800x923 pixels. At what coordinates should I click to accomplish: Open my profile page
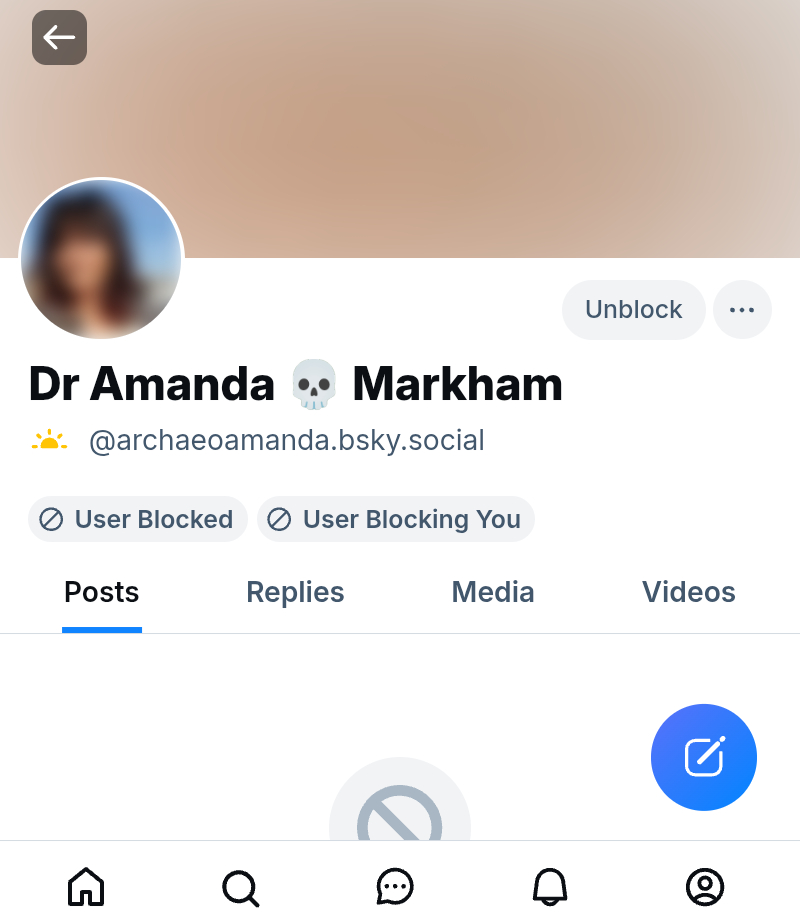(x=705, y=886)
